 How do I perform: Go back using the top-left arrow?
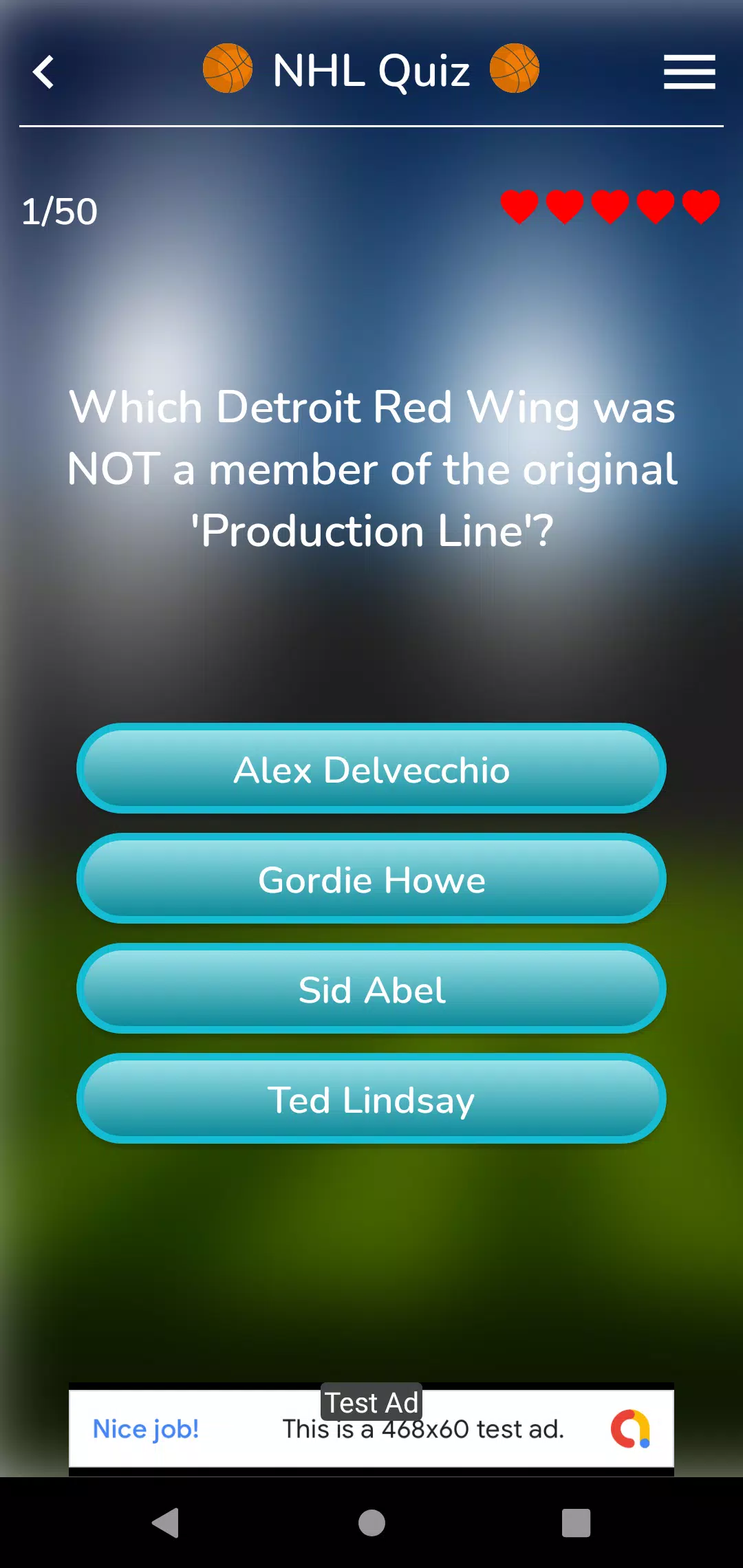coord(44,72)
